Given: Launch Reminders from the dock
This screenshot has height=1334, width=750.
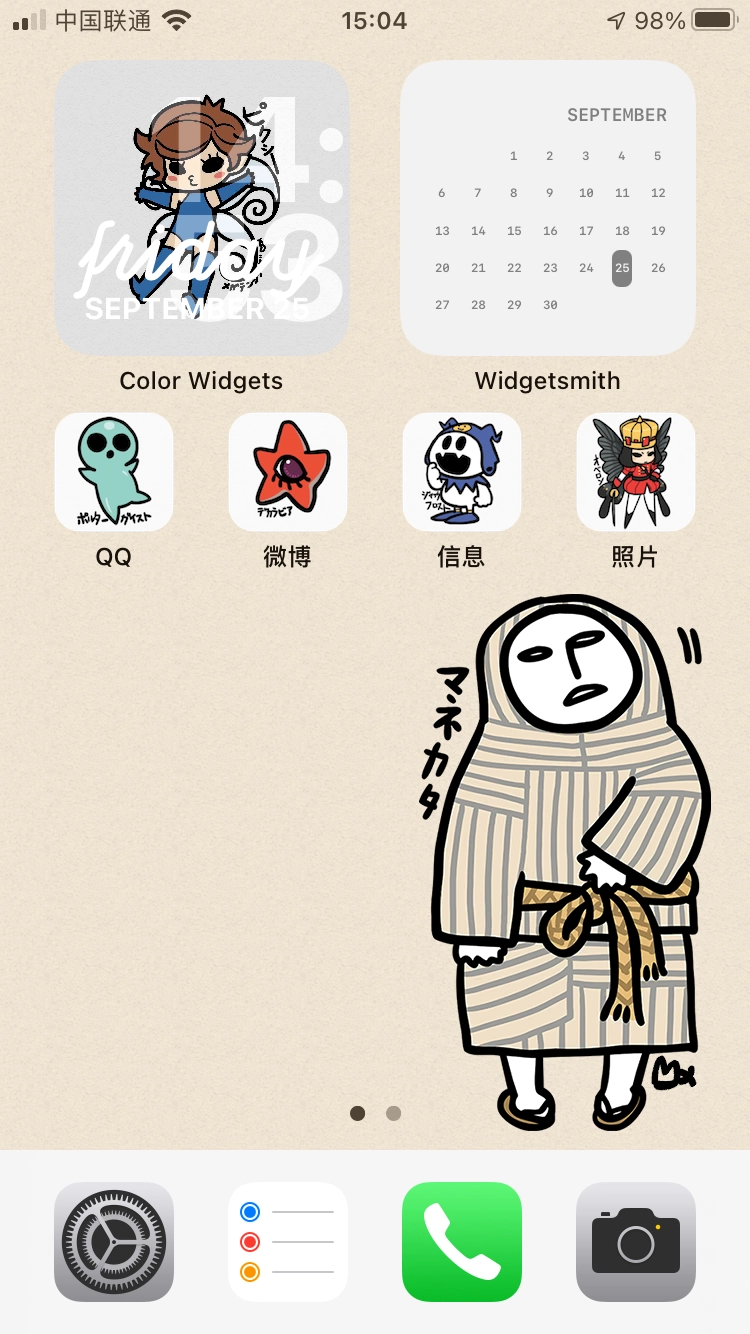Looking at the screenshot, I should coord(288,1242).
